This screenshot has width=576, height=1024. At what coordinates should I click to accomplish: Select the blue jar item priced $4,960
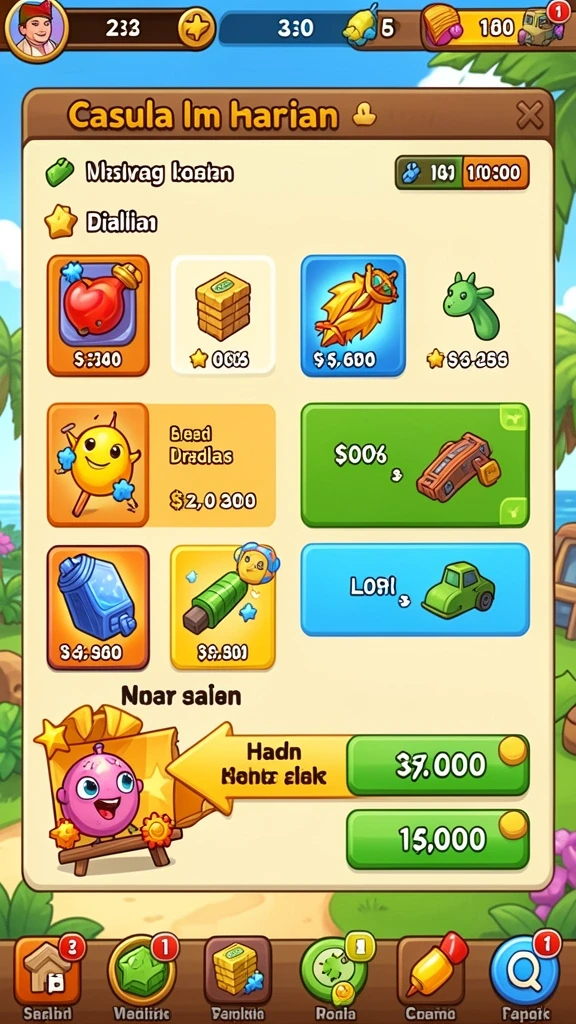point(98,607)
